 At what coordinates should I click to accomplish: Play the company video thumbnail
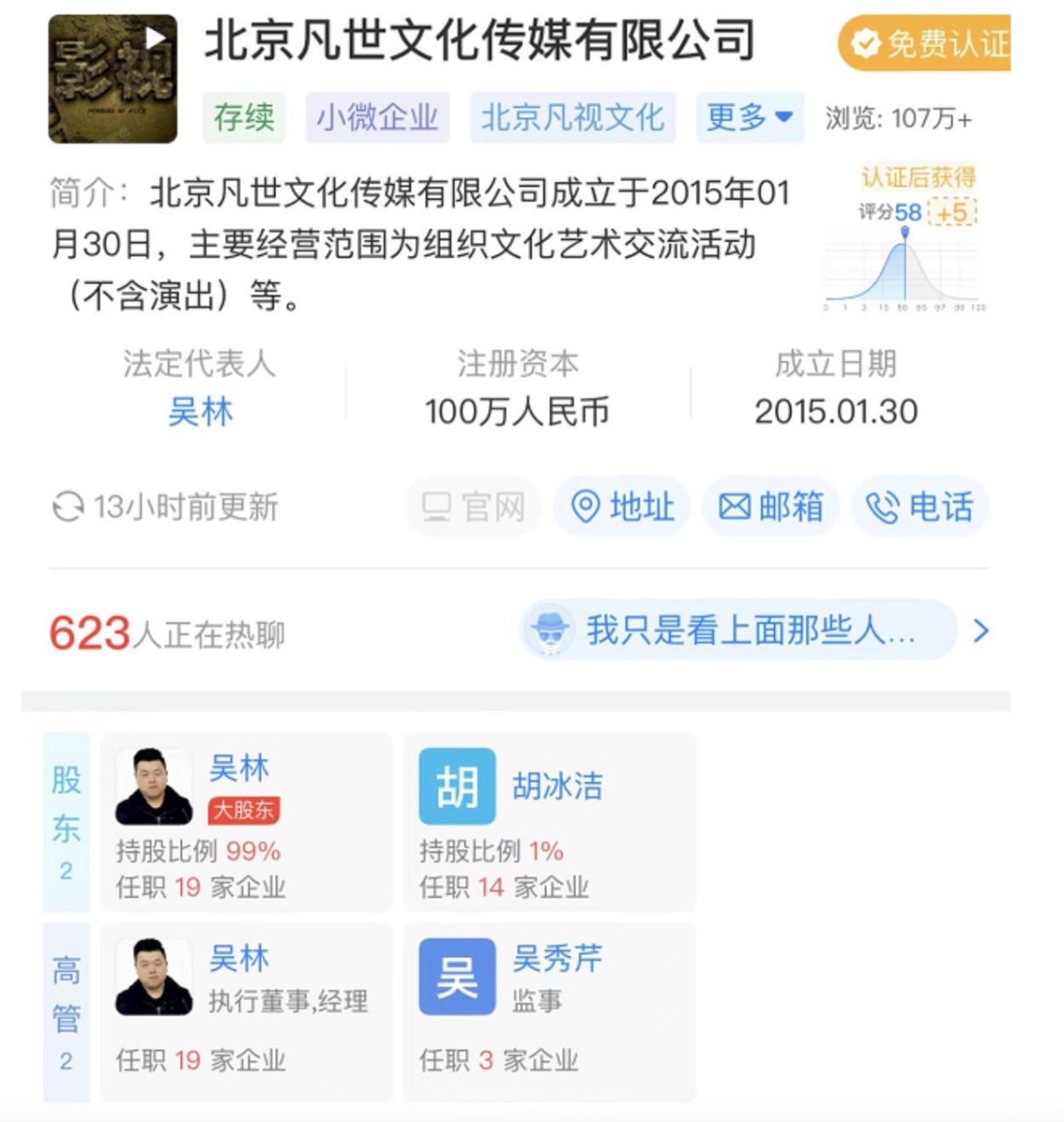click(112, 78)
